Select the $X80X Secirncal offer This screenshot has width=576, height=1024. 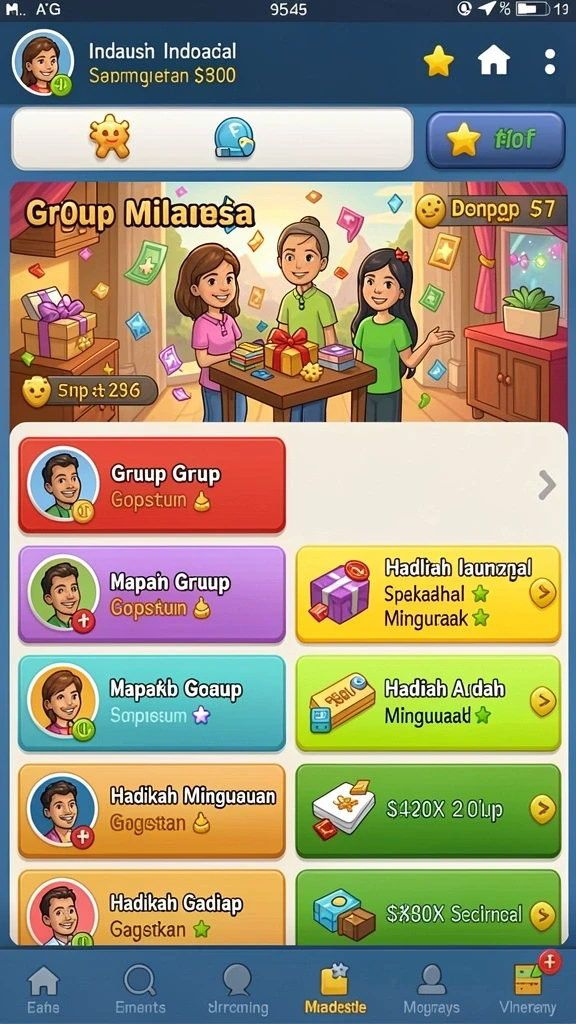click(x=428, y=908)
